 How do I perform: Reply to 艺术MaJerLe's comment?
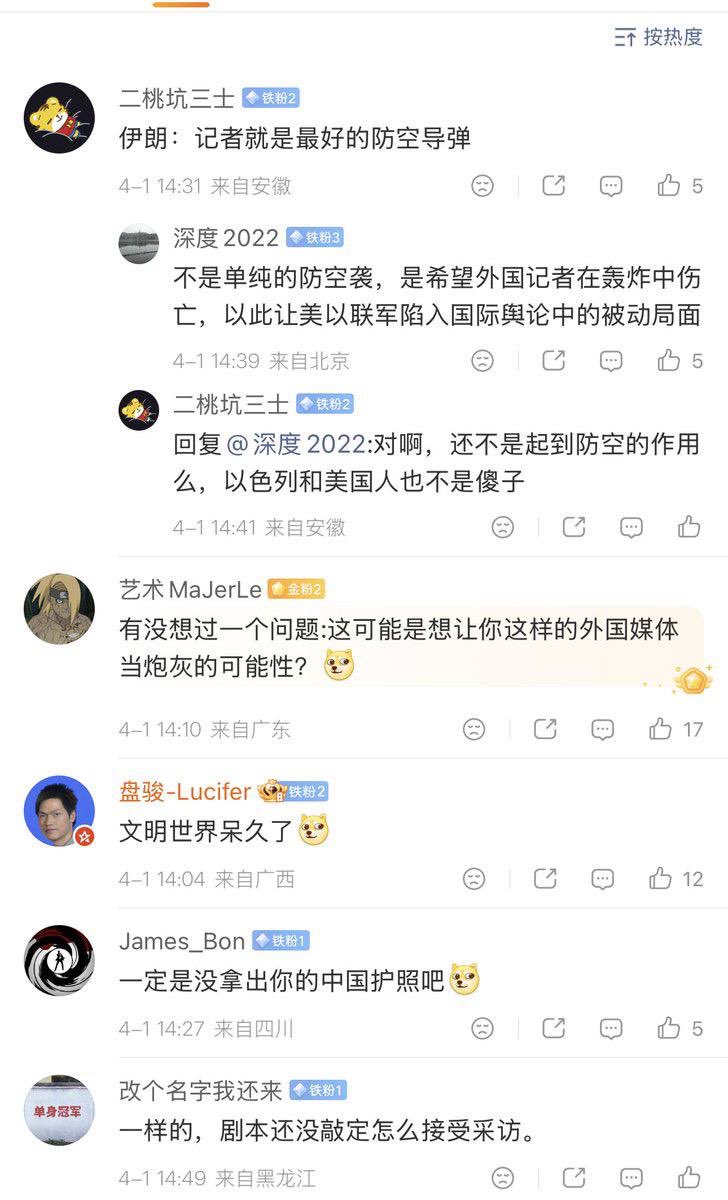[602, 729]
